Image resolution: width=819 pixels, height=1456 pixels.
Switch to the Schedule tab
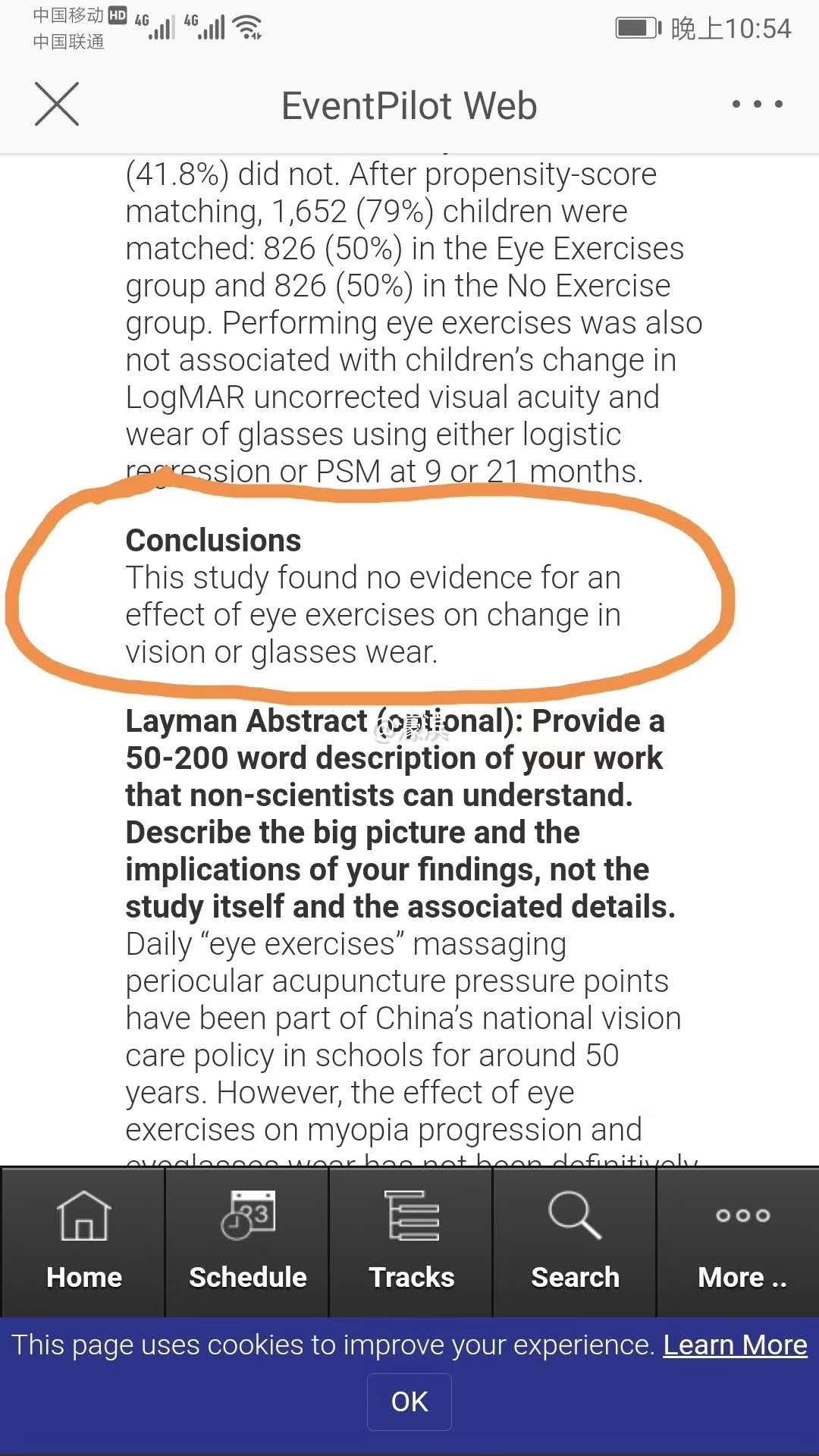coord(247,1242)
